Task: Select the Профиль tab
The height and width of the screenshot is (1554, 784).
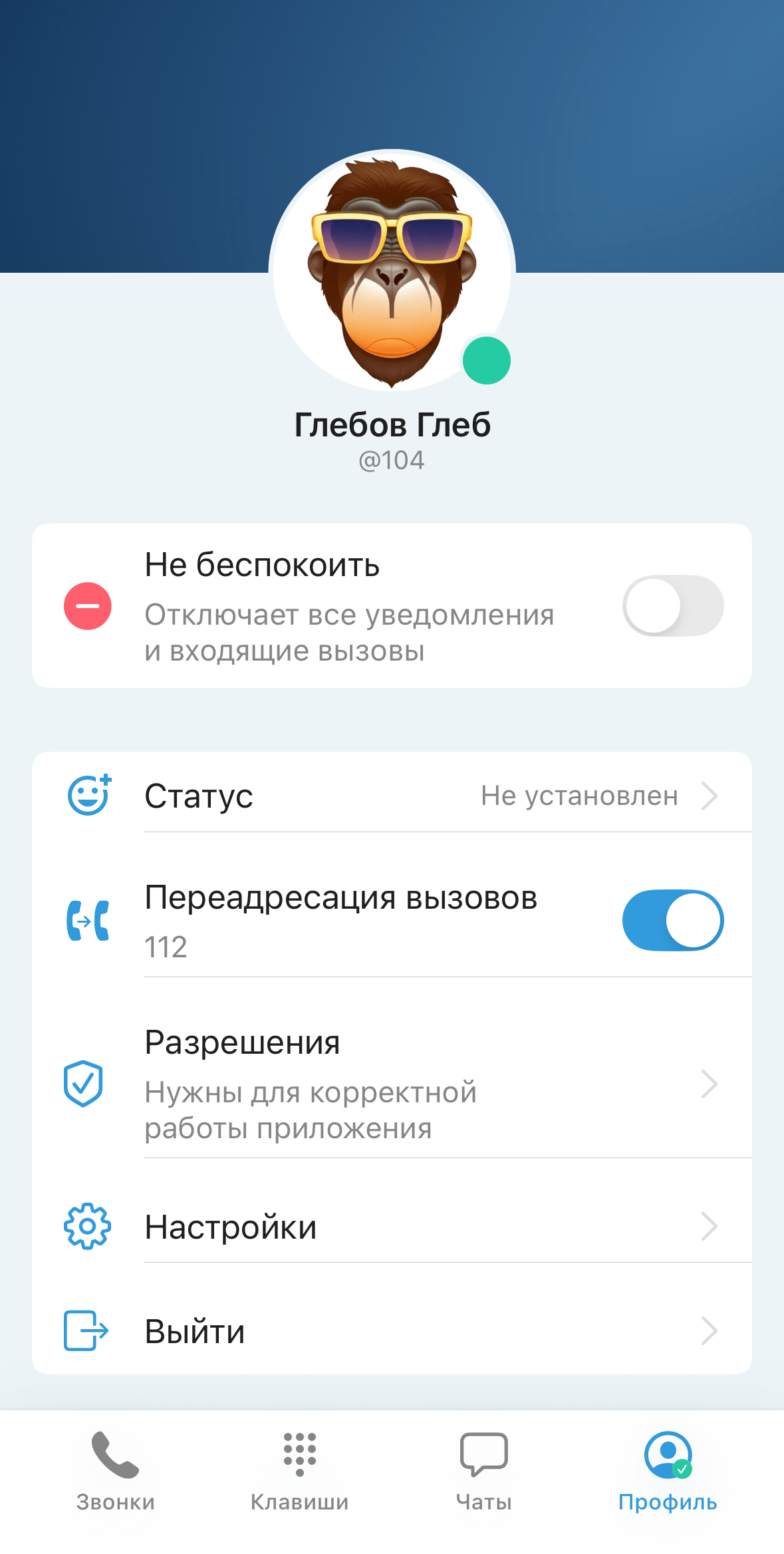Action: point(668,1472)
